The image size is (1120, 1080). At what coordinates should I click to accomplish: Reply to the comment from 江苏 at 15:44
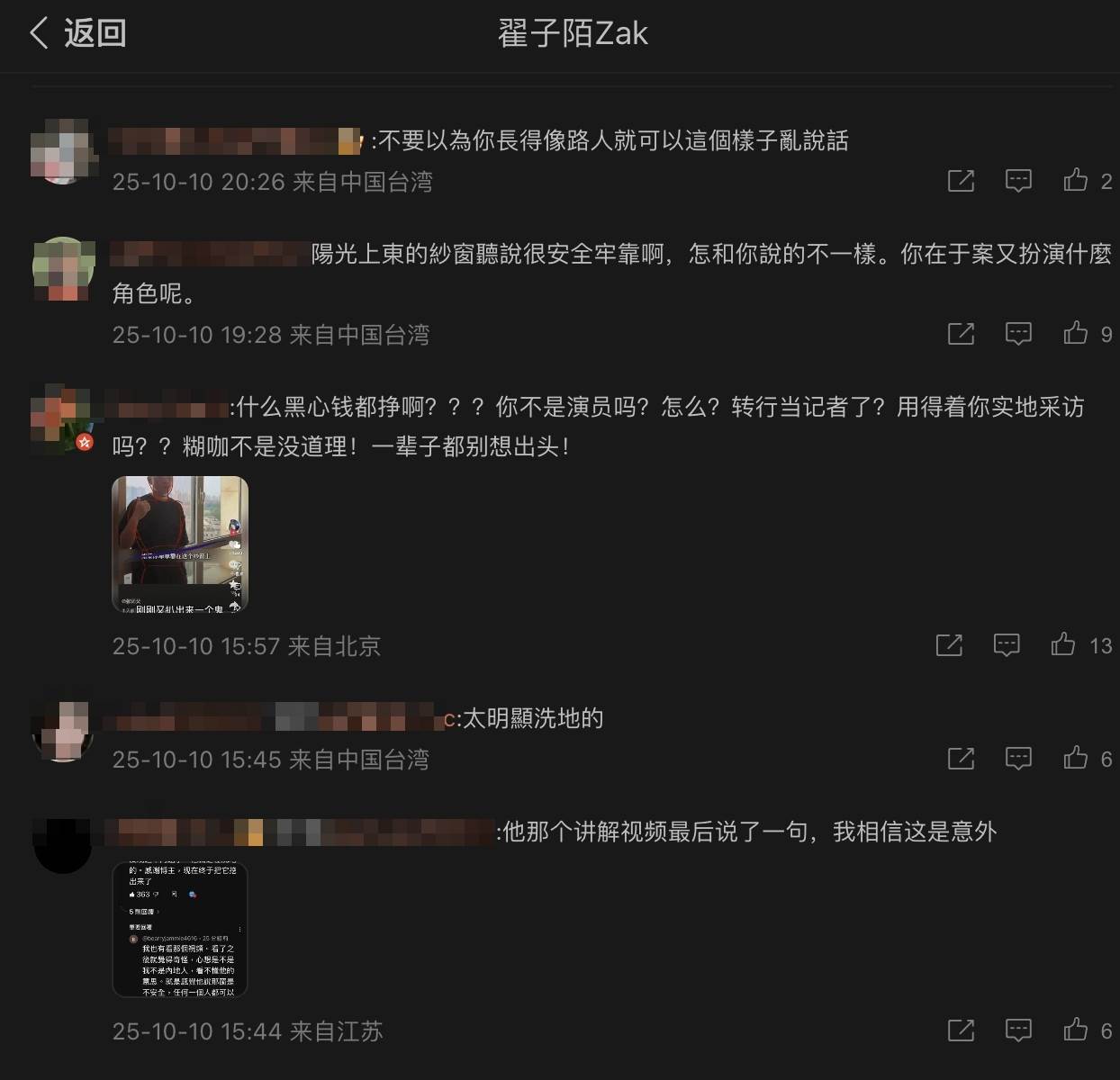tap(1018, 1030)
